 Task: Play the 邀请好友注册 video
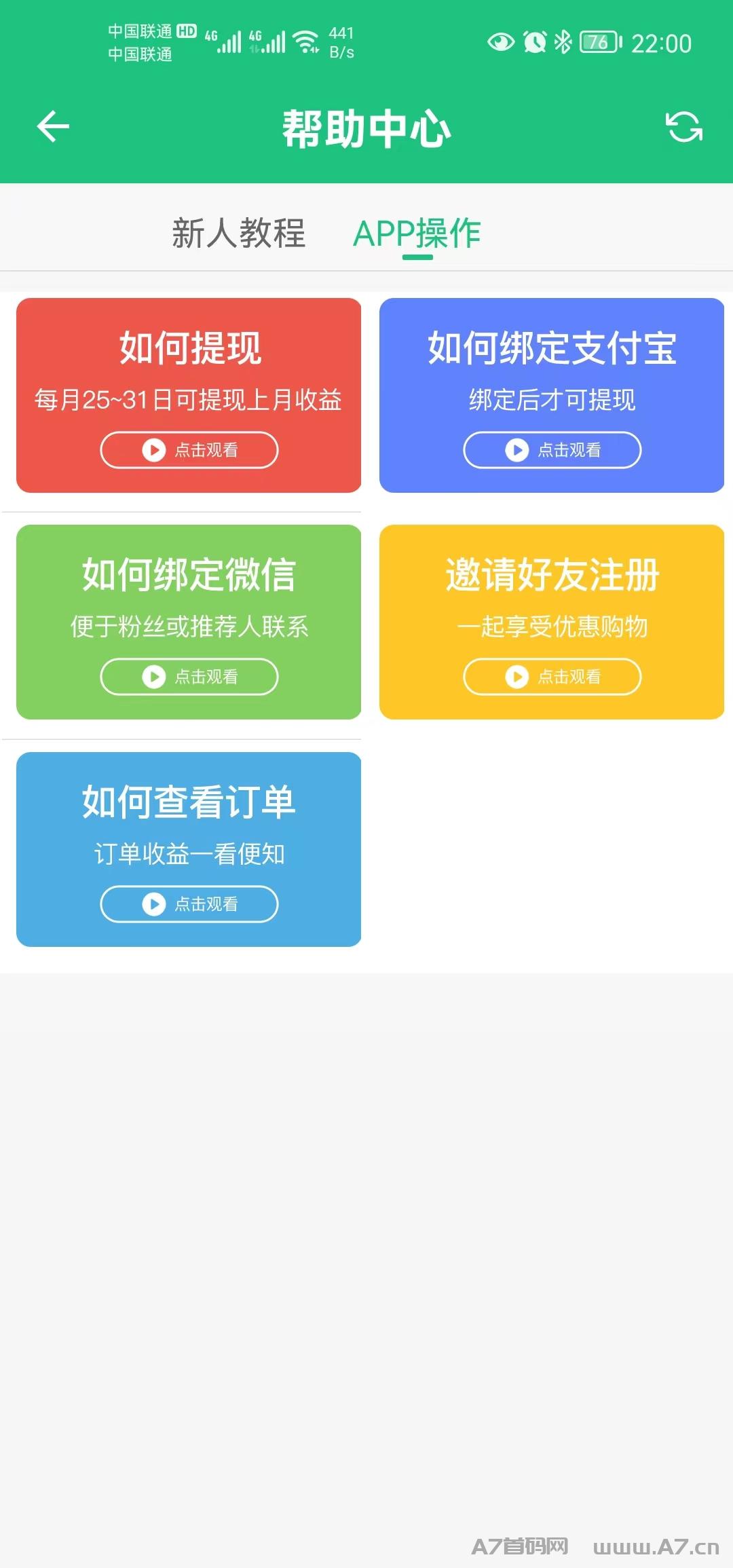tap(552, 677)
